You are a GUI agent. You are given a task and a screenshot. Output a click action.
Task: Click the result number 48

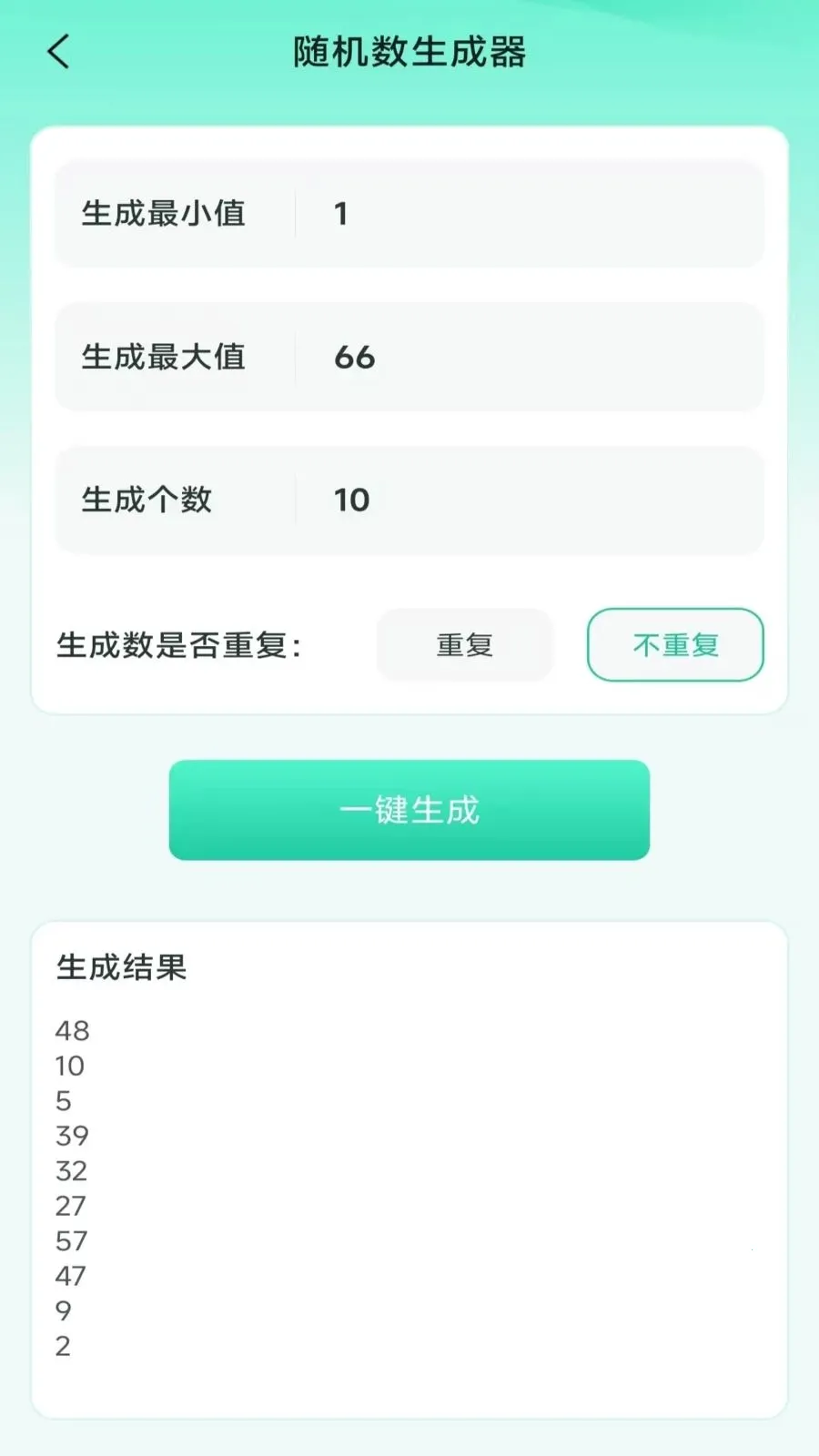click(72, 1031)
